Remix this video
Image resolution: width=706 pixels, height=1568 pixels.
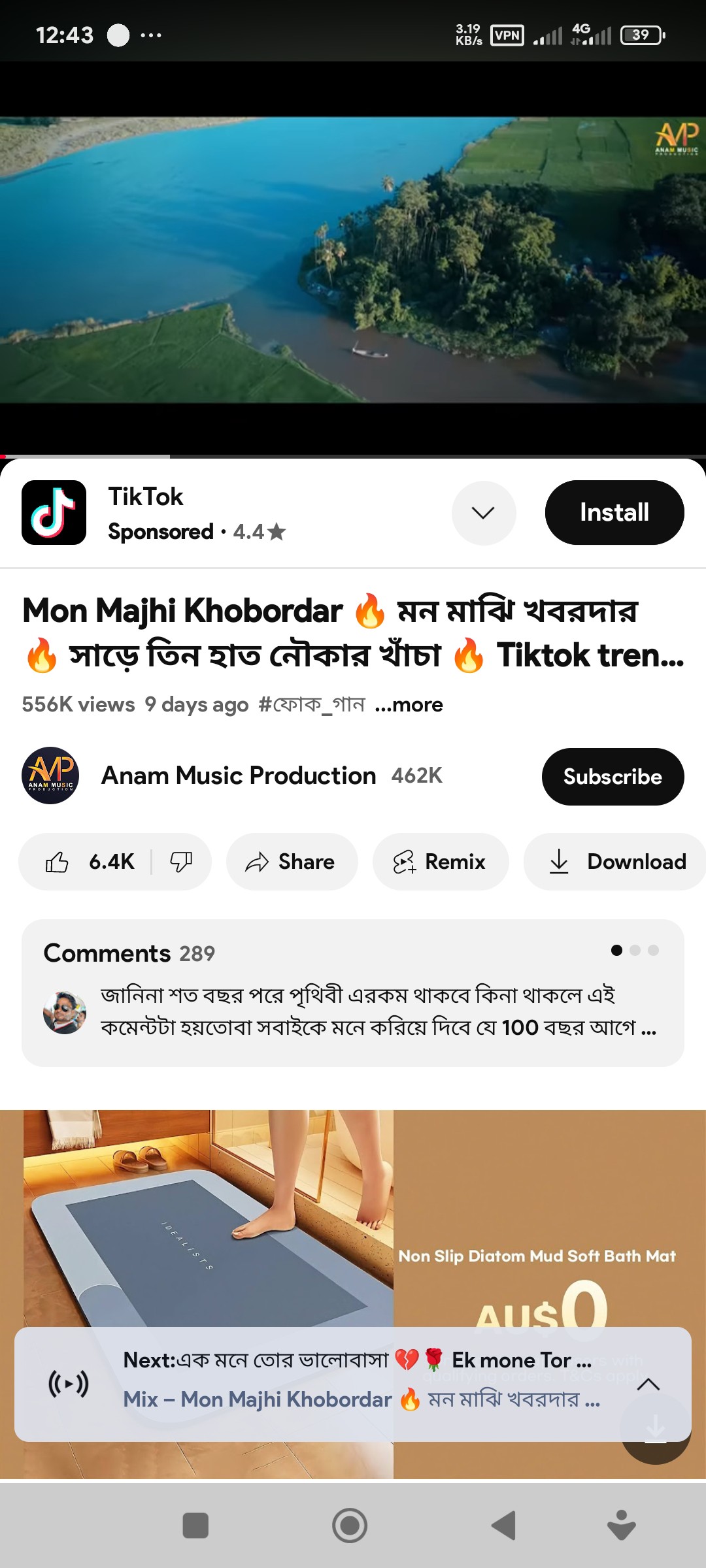tap(440, 862)
